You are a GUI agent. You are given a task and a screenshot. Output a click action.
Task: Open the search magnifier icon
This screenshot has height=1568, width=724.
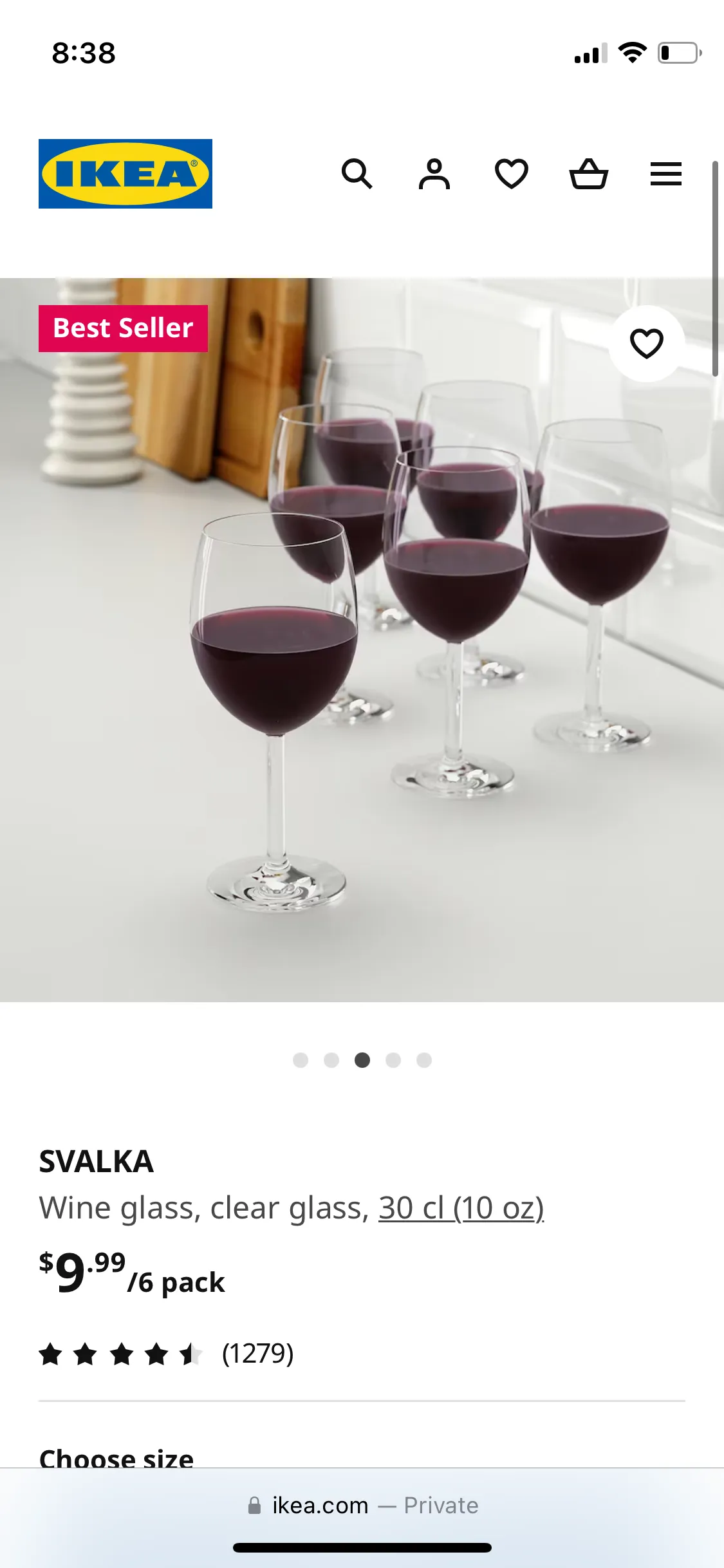point(357,174)
